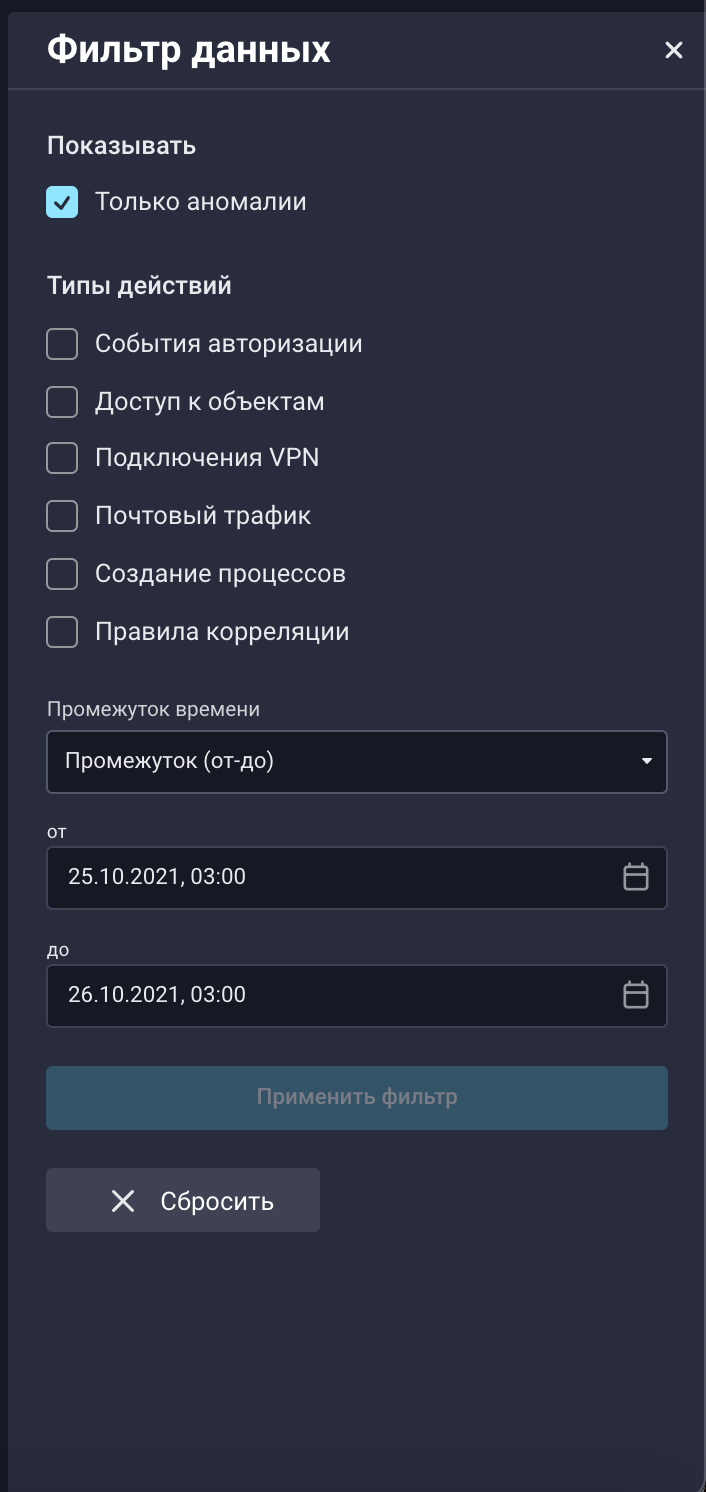Check Создание процессов option
The width and height of the screenshot is (706, 1492).
[x=62, y=575]
